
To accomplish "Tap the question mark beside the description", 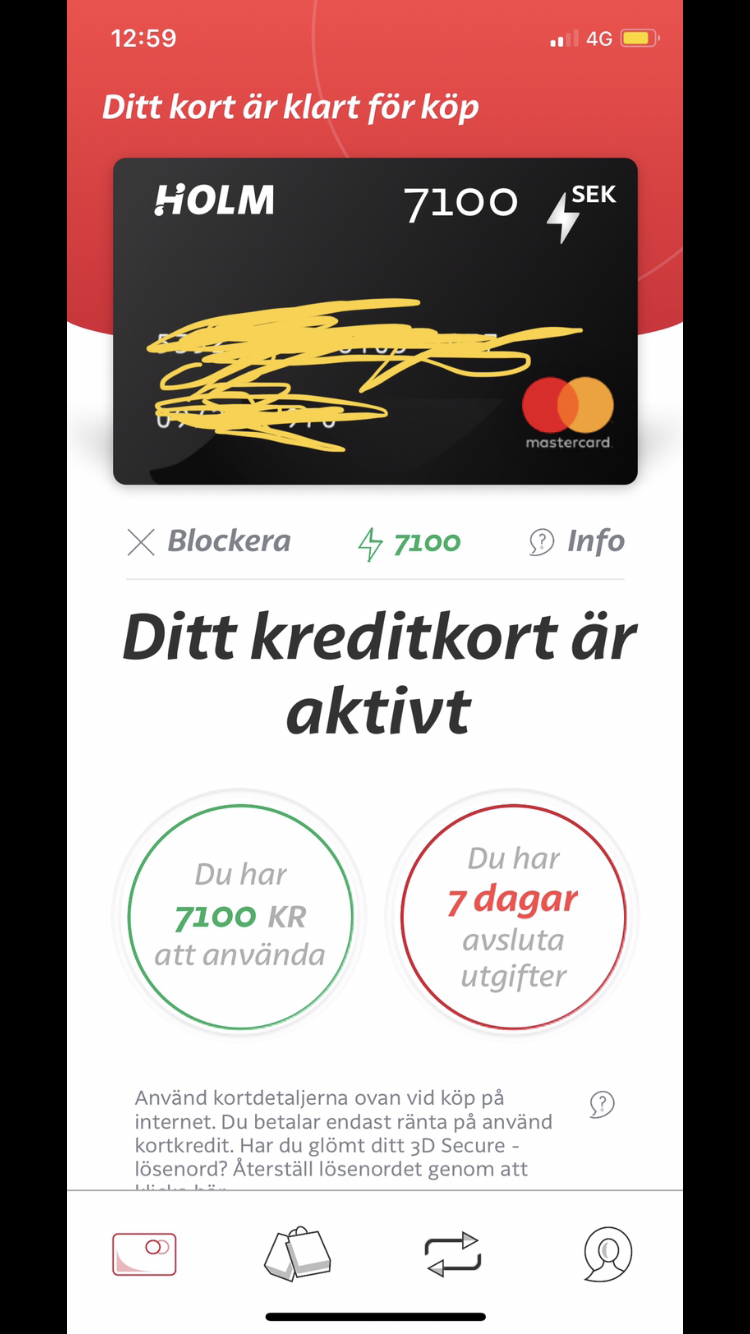I will (601, 1104).
